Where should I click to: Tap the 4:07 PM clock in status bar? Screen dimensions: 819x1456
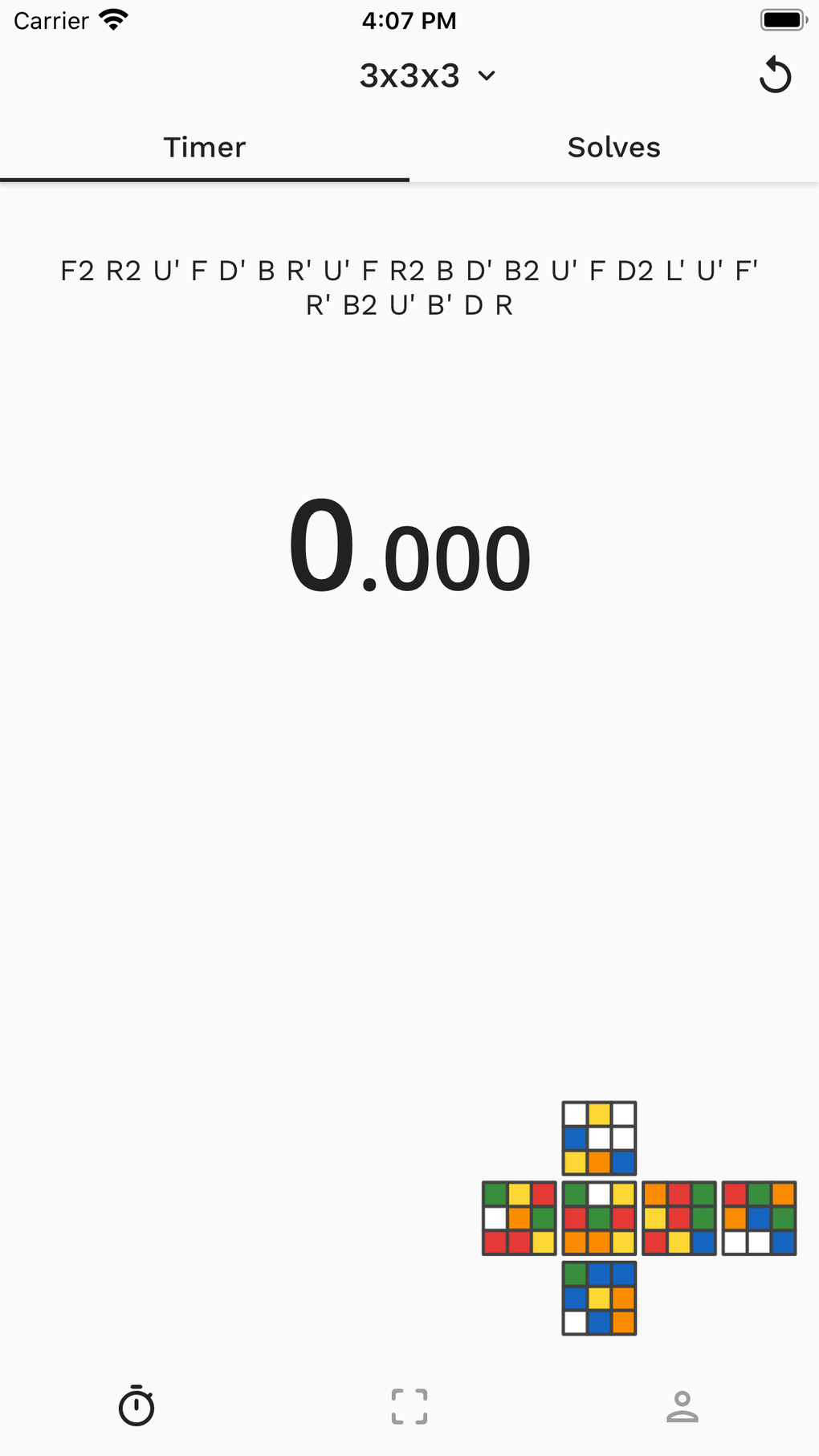coord(409,20)
